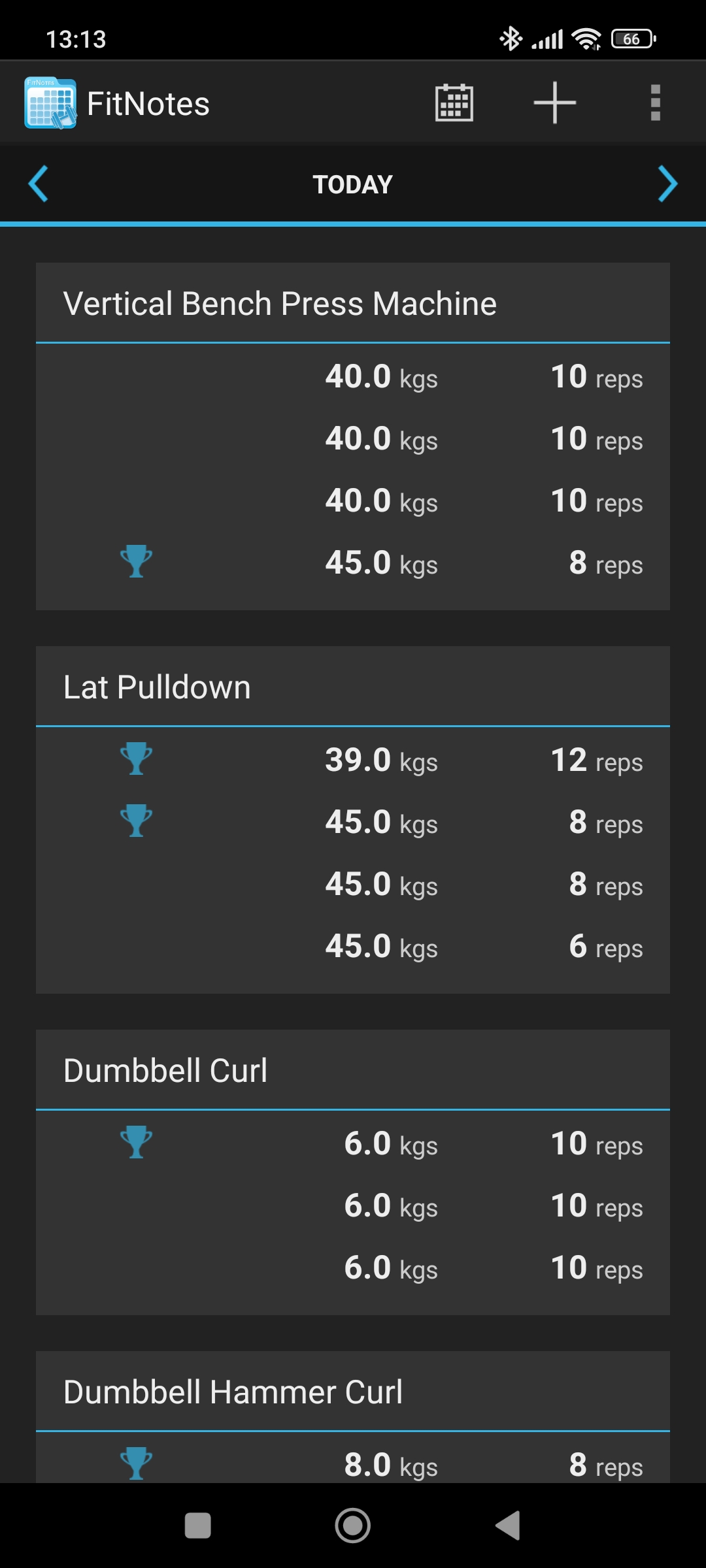Image resolution: width=706 pixels, height=1568 pixels.
Task: Go back using system navigation
Action: 508,1526
